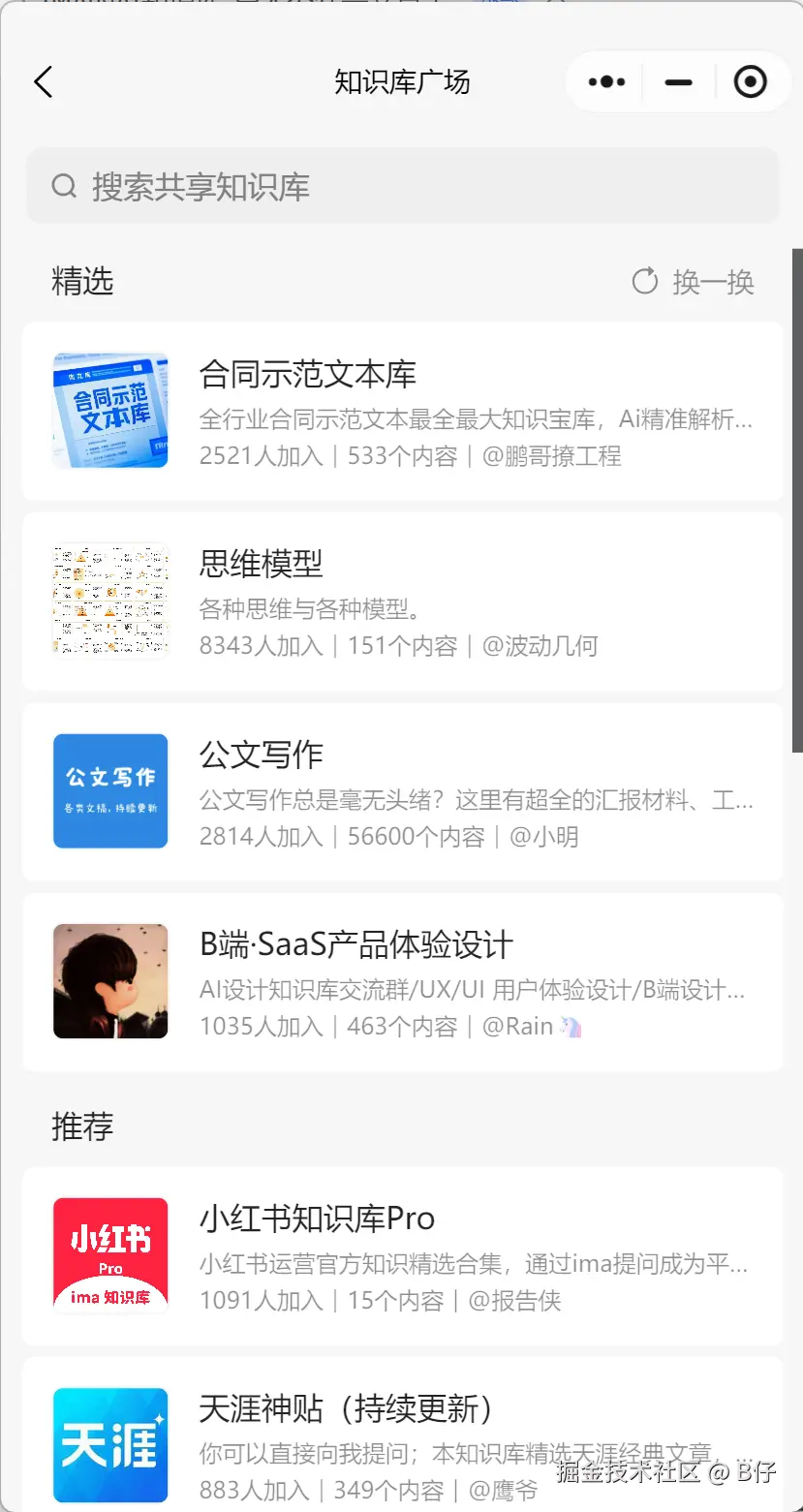803x1512 pixels.
Task: Minimize the mini program
Action: [679, 82]
